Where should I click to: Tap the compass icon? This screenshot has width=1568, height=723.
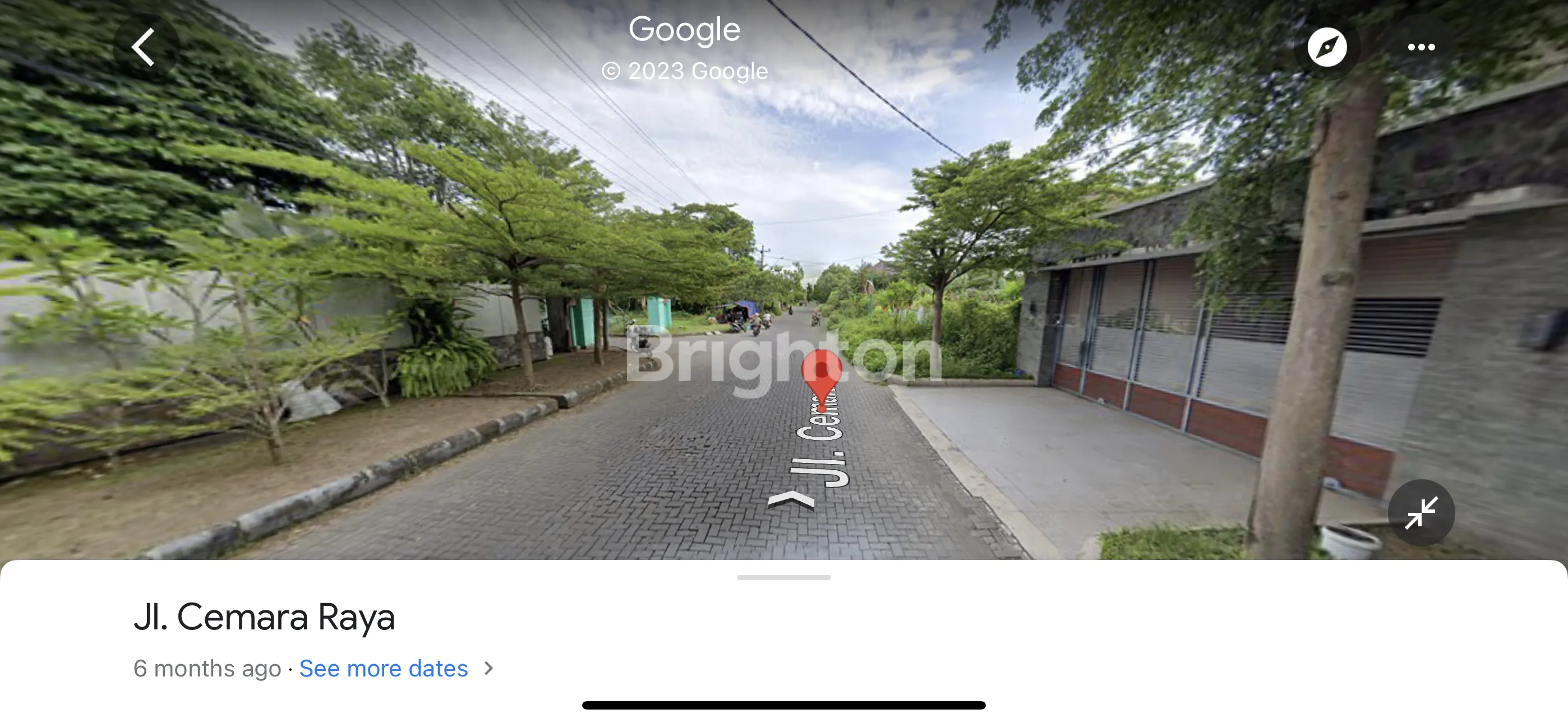[x=1327, y=48]
